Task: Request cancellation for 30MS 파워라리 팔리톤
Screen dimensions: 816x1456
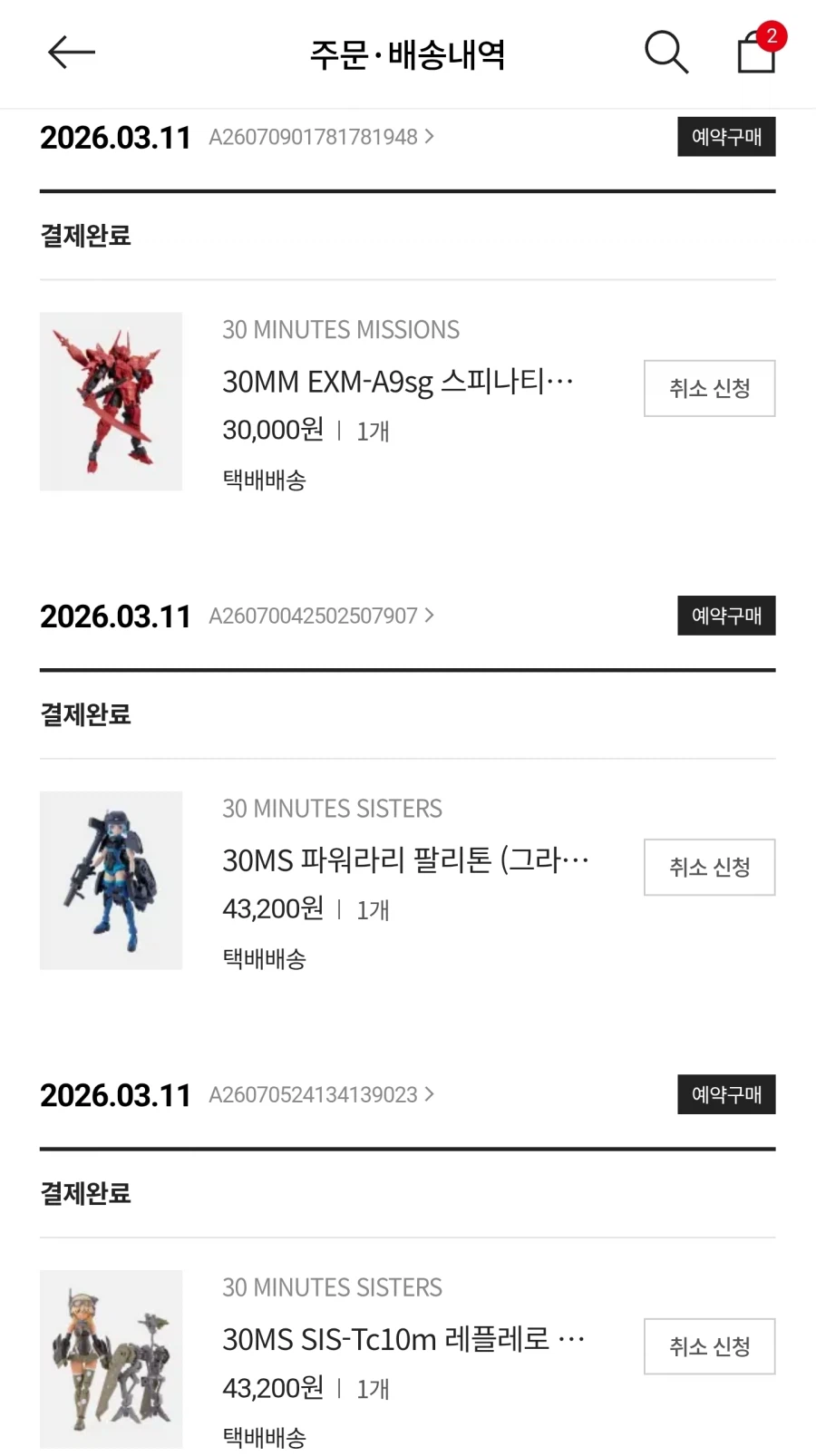Action: tap(709, 868)
